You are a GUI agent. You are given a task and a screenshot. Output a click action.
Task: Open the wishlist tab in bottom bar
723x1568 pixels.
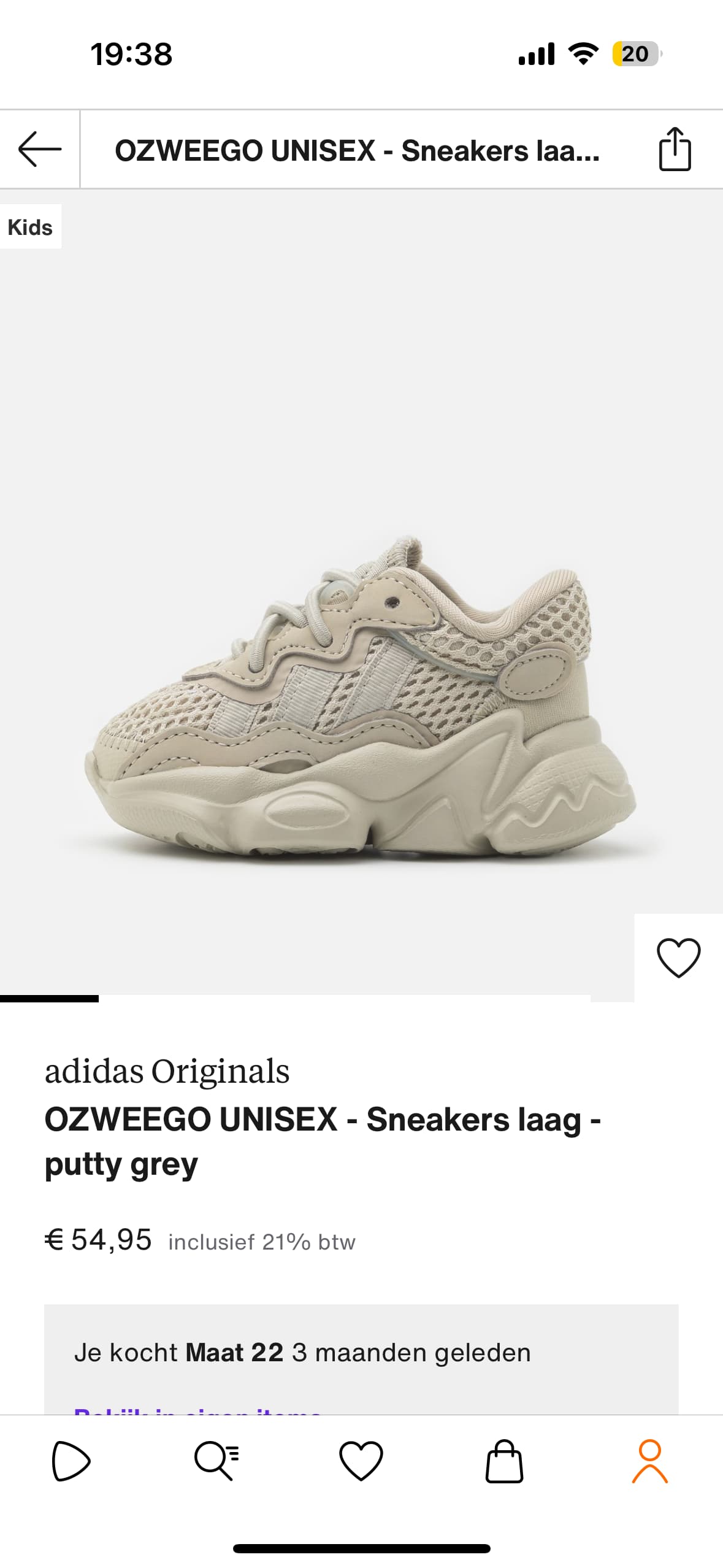361,1462
